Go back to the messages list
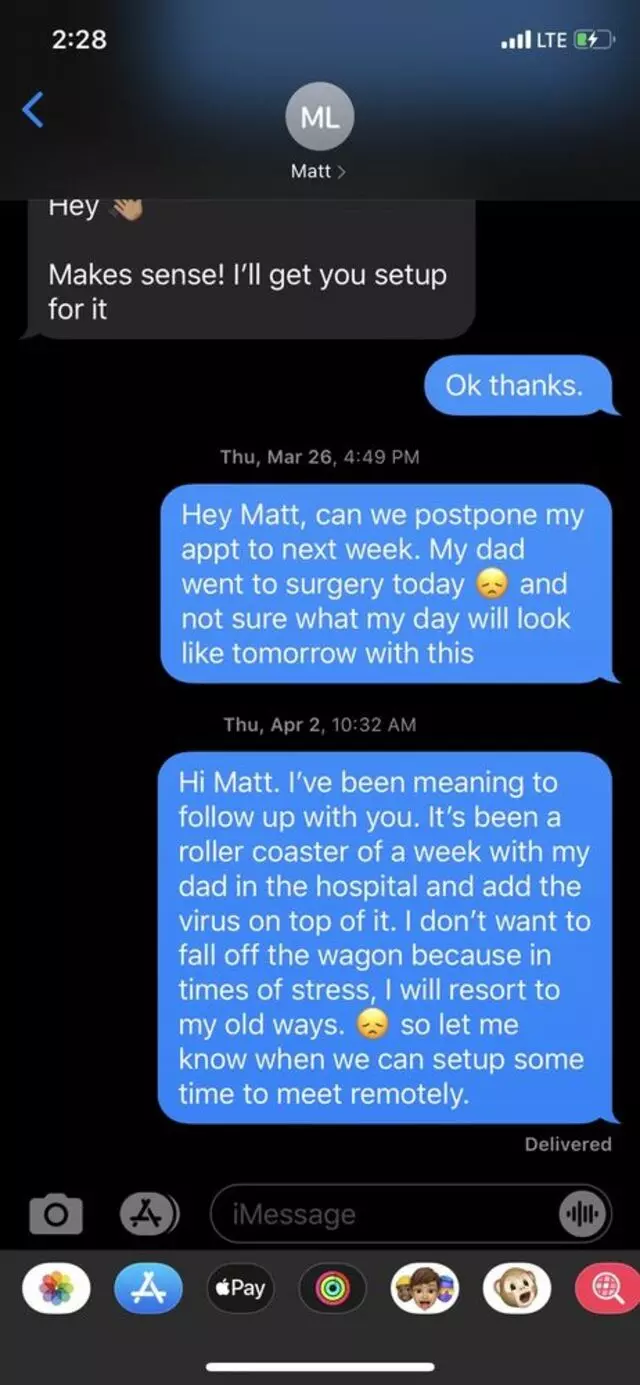The image size is (640, 1385). point(33,110)
